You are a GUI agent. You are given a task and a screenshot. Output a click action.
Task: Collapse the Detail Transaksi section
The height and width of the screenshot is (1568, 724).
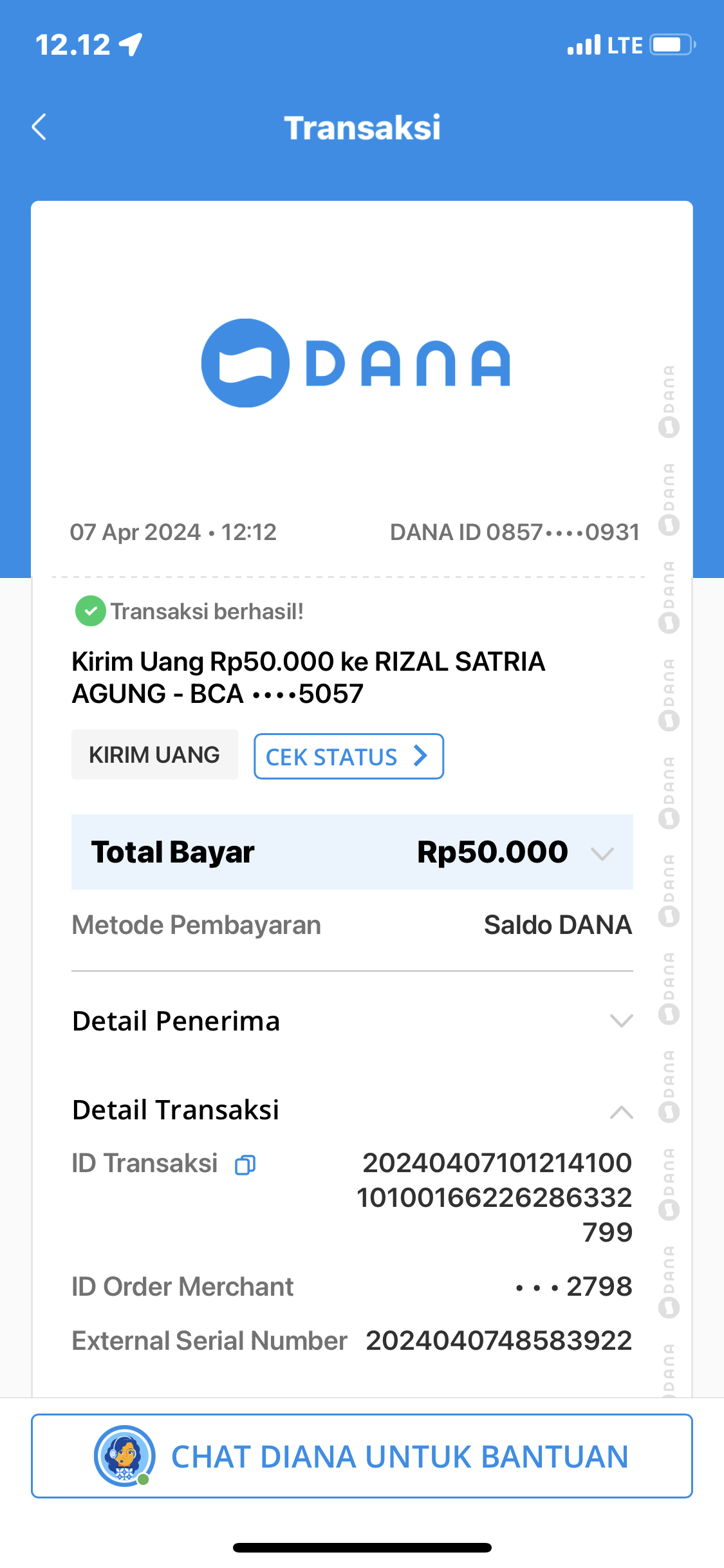[x=620, y=1112]
